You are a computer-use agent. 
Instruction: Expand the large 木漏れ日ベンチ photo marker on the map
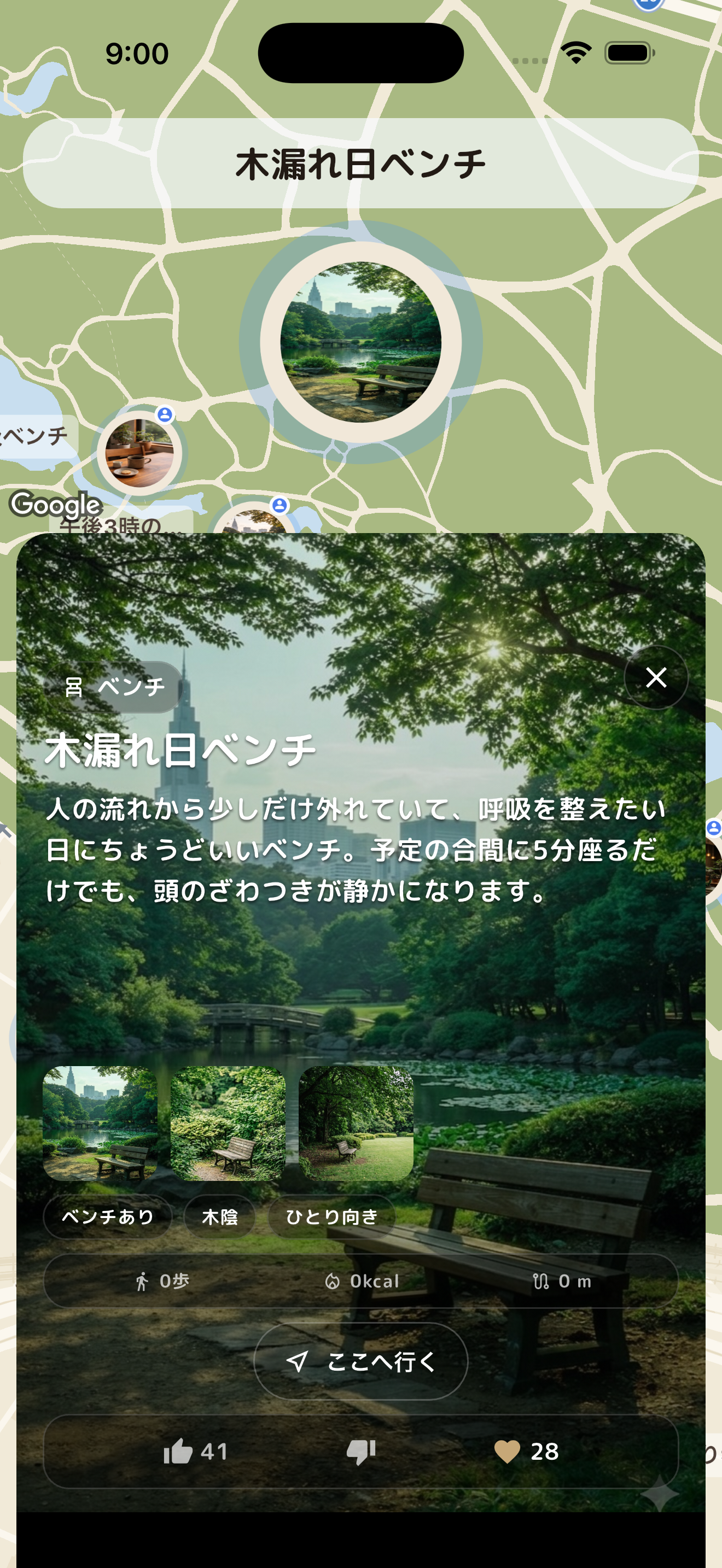click(359, 342)
